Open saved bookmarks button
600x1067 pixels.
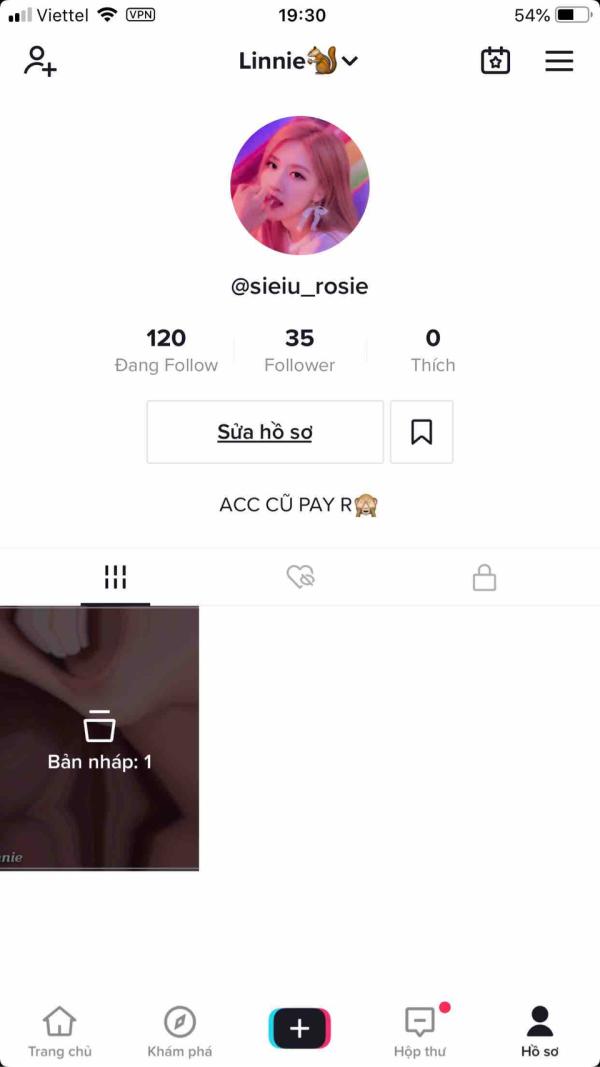pos(422,432)
